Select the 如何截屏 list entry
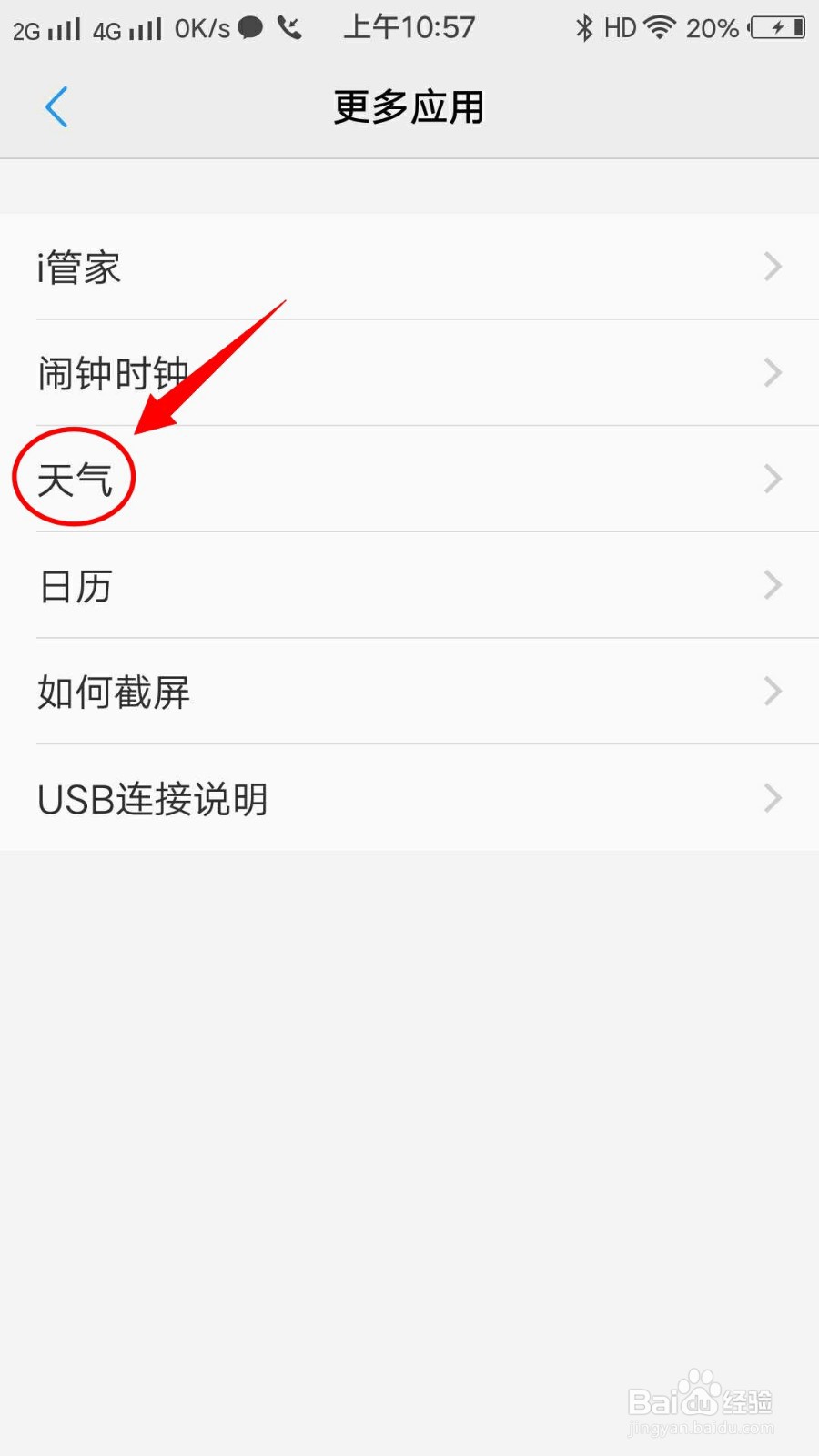 coord(113,692)
